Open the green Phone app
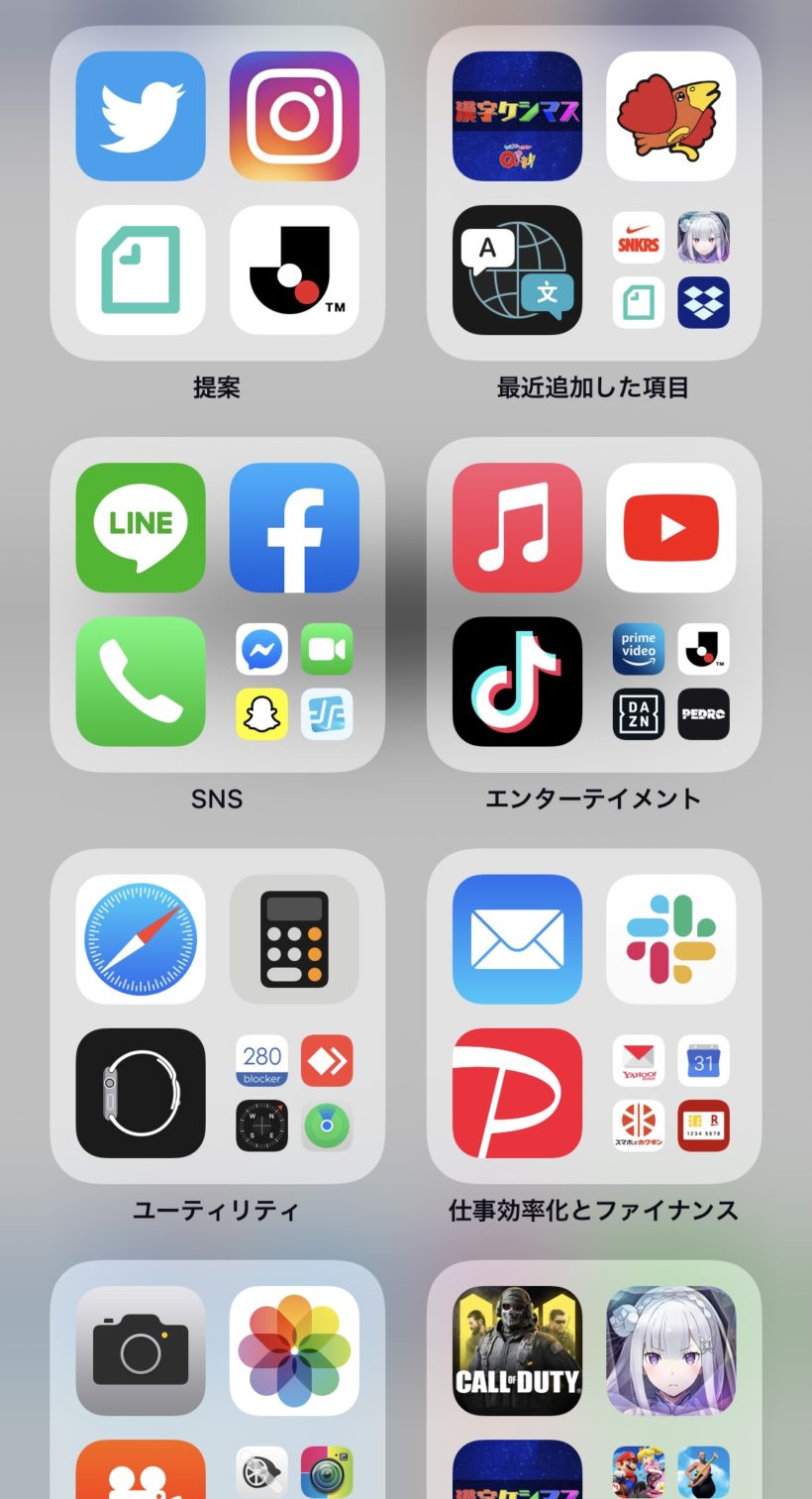Viewport: 812px width, 1499px height. tap(141, 681)
